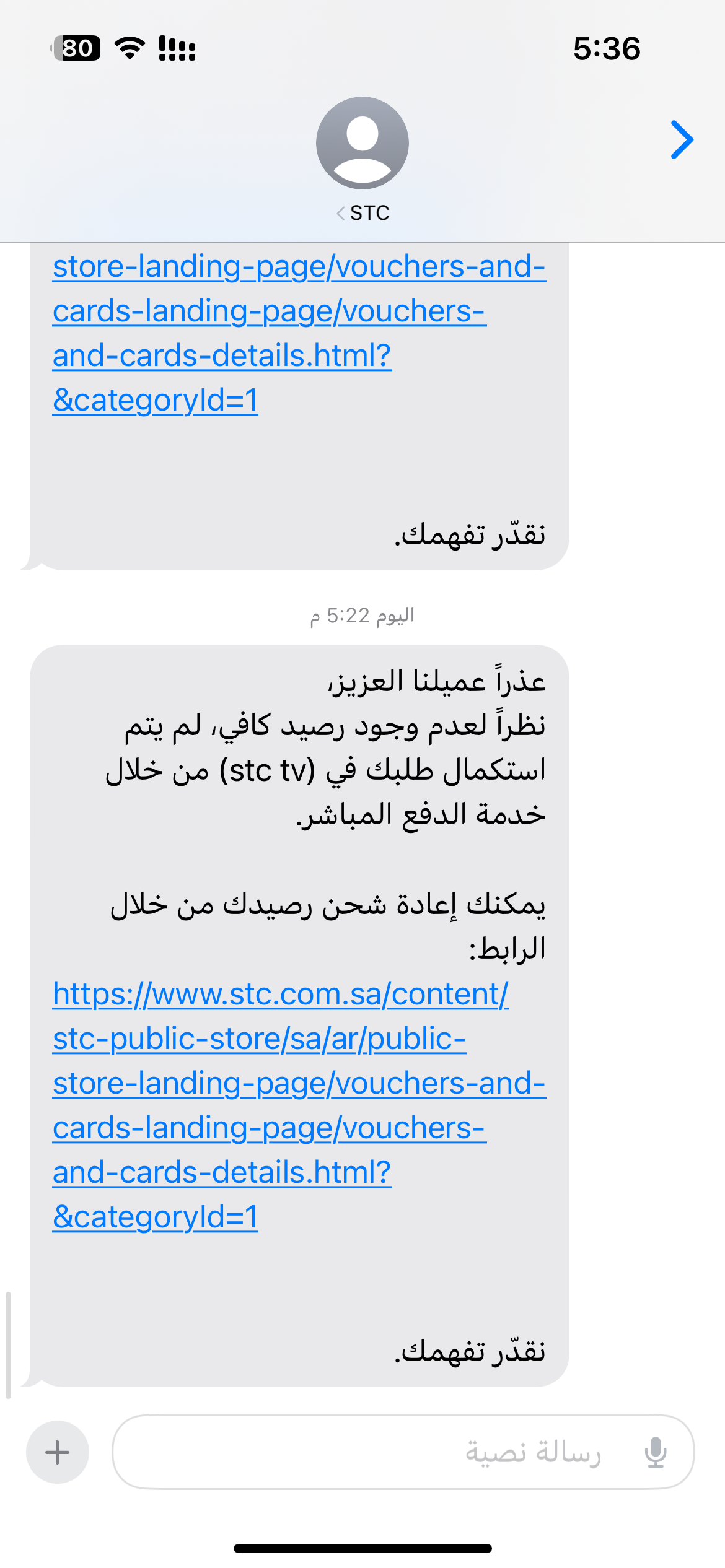Start voice dictation with the microphone
This screenshot has height=1568, width=725.
[655, 1452]
